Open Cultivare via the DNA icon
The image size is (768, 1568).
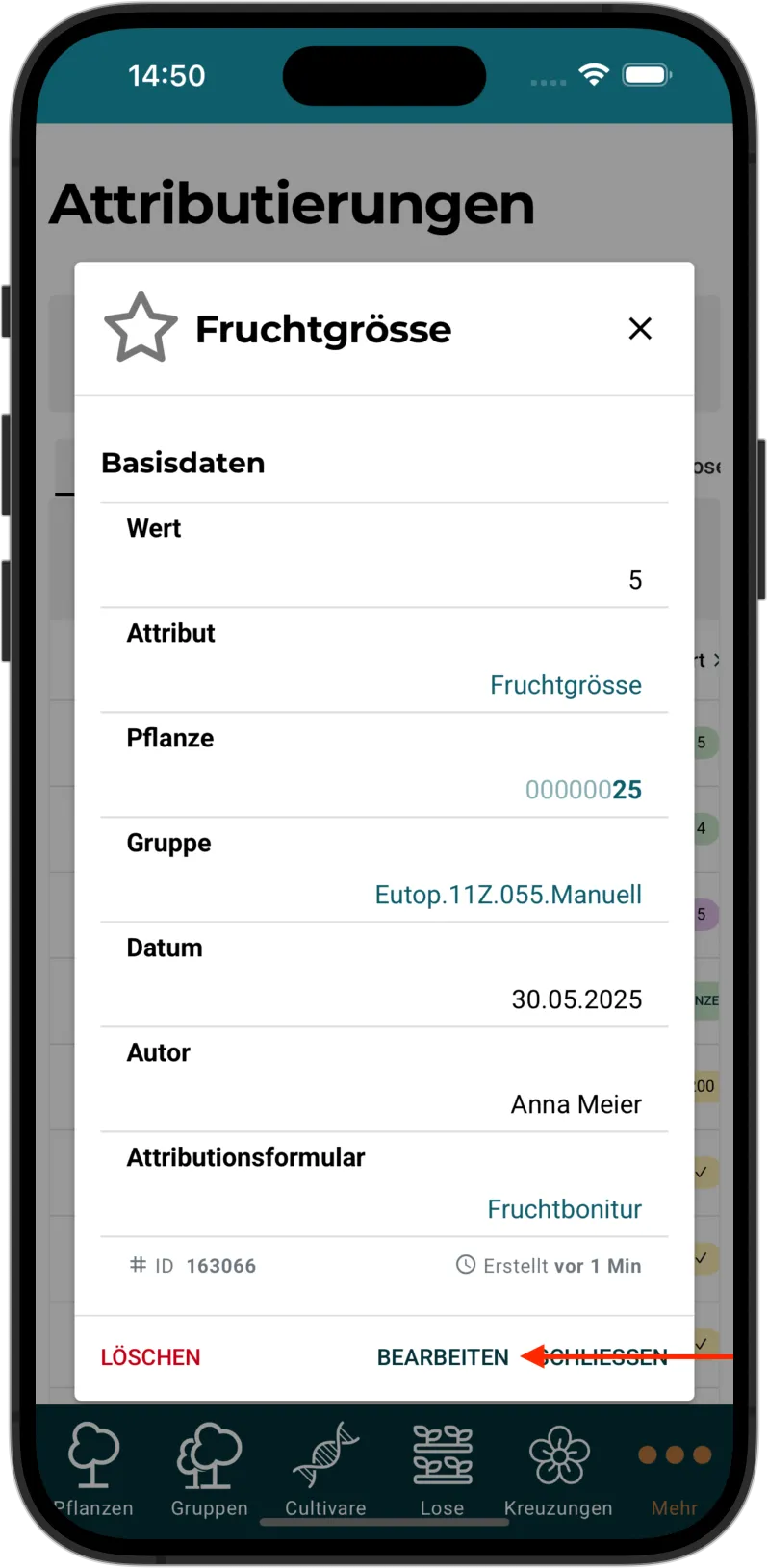(325, 1454)
